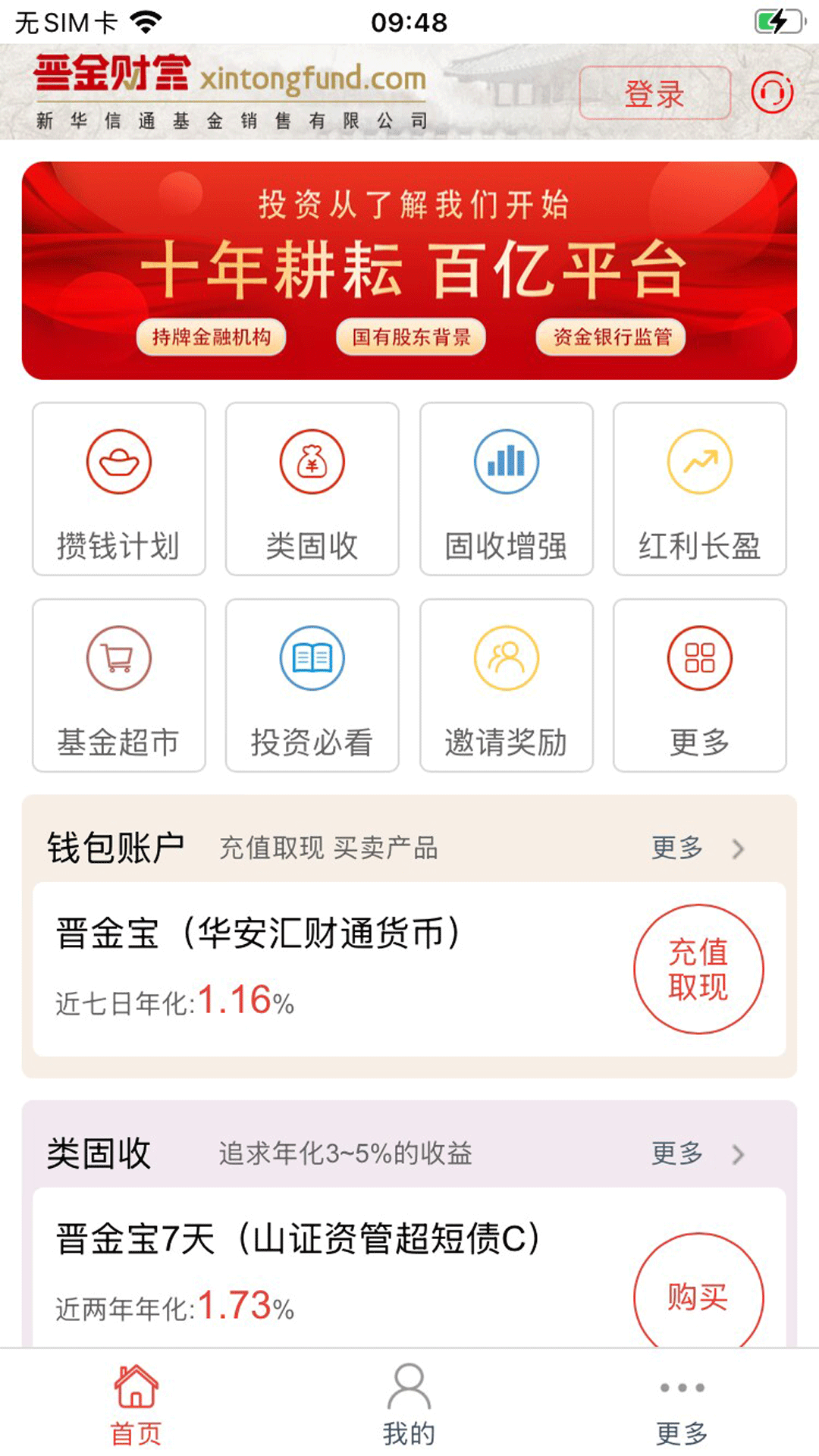819x1456 pixels.
Task: Open 投资必看 reading section
Action: pyautogui.click(x=312, y=686)
